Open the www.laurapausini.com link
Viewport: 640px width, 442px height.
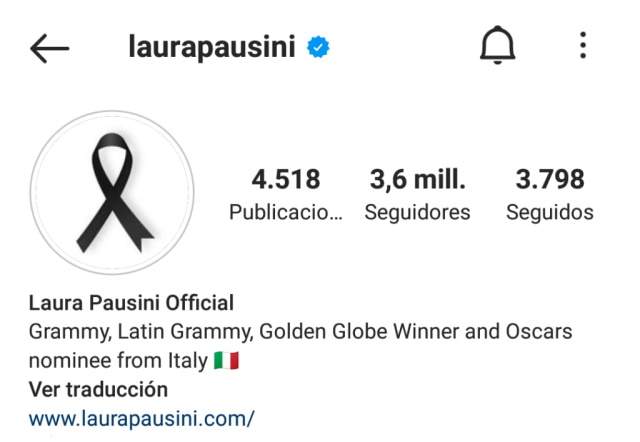tap(141, 417)
